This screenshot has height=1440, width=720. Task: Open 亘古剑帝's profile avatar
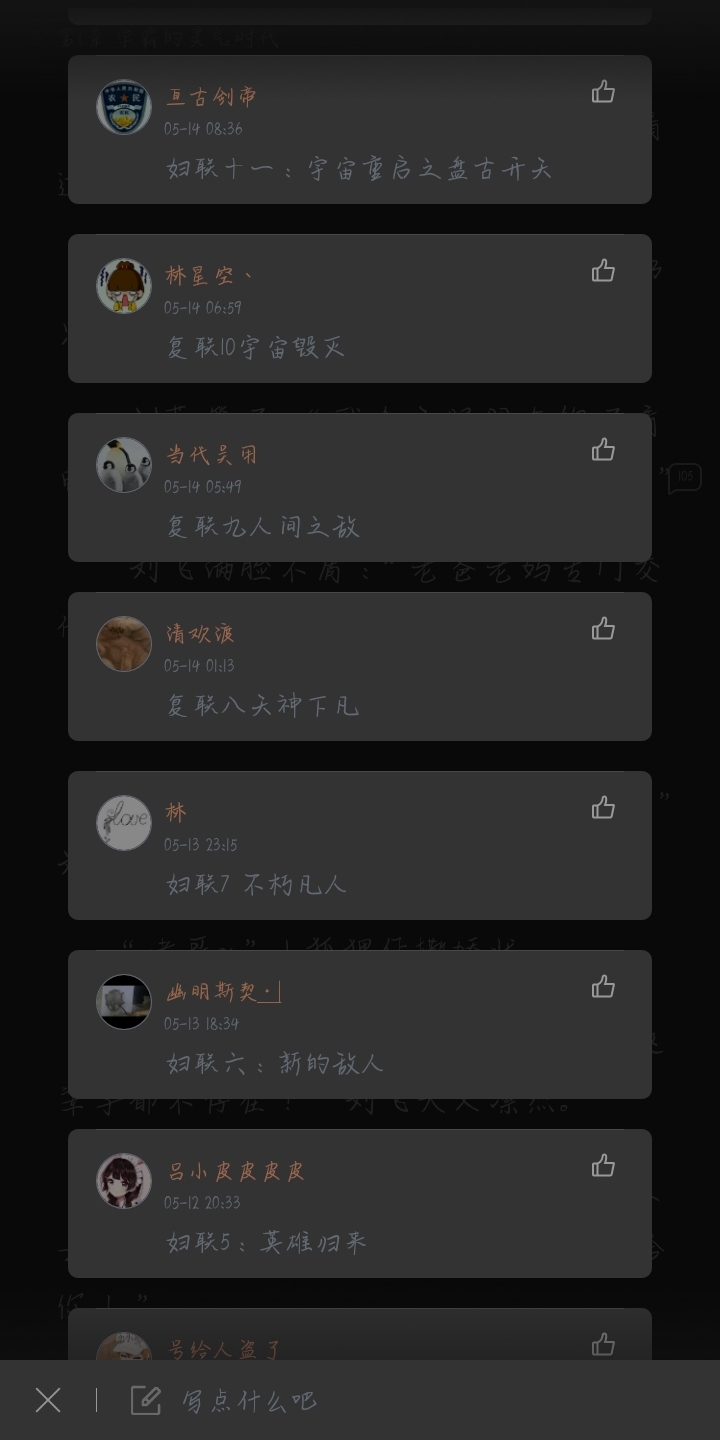click(x=124, y=107)
